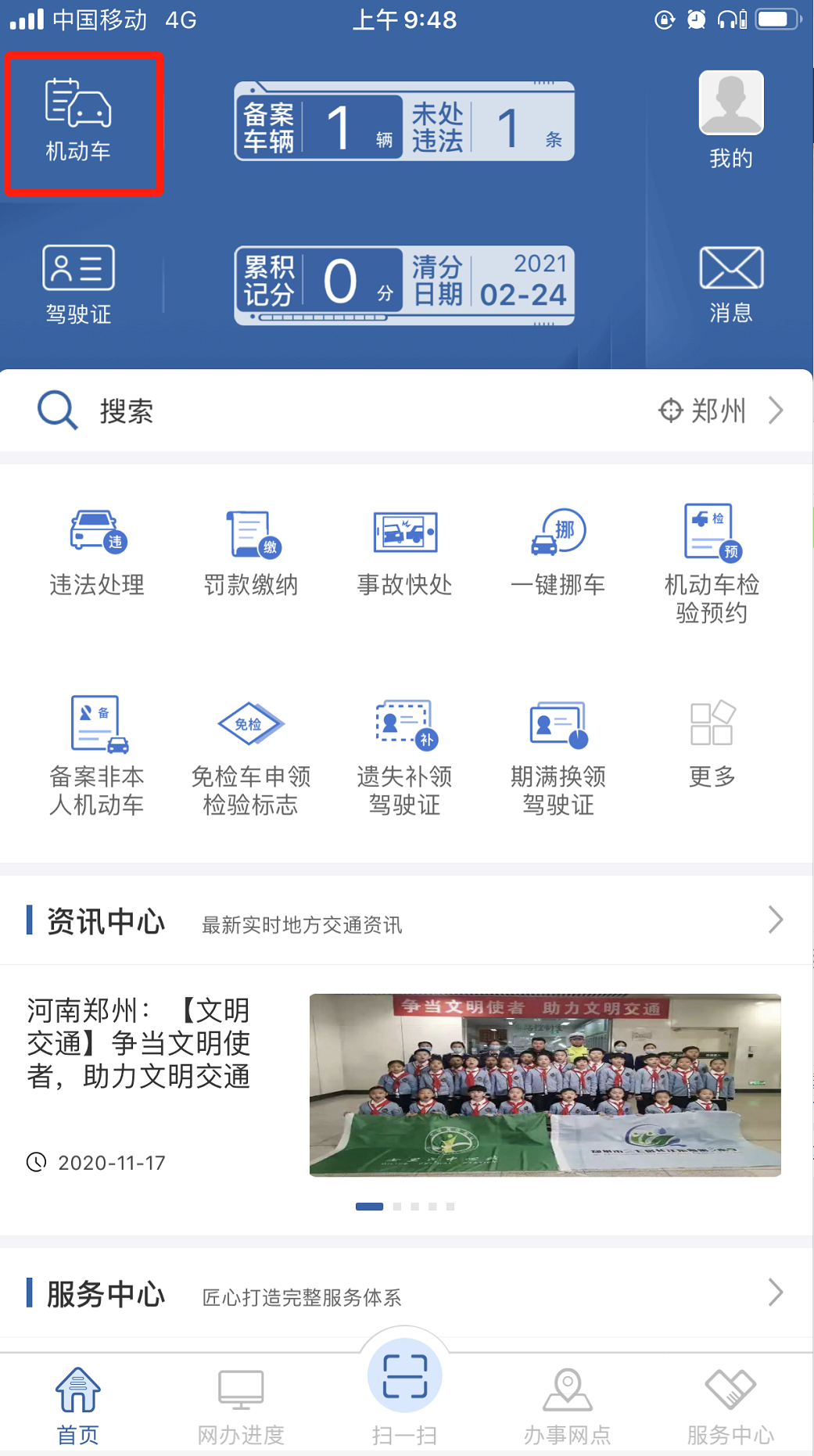Open 违法处理 violation handling
814x1456 pixels.
click(97, 552)
